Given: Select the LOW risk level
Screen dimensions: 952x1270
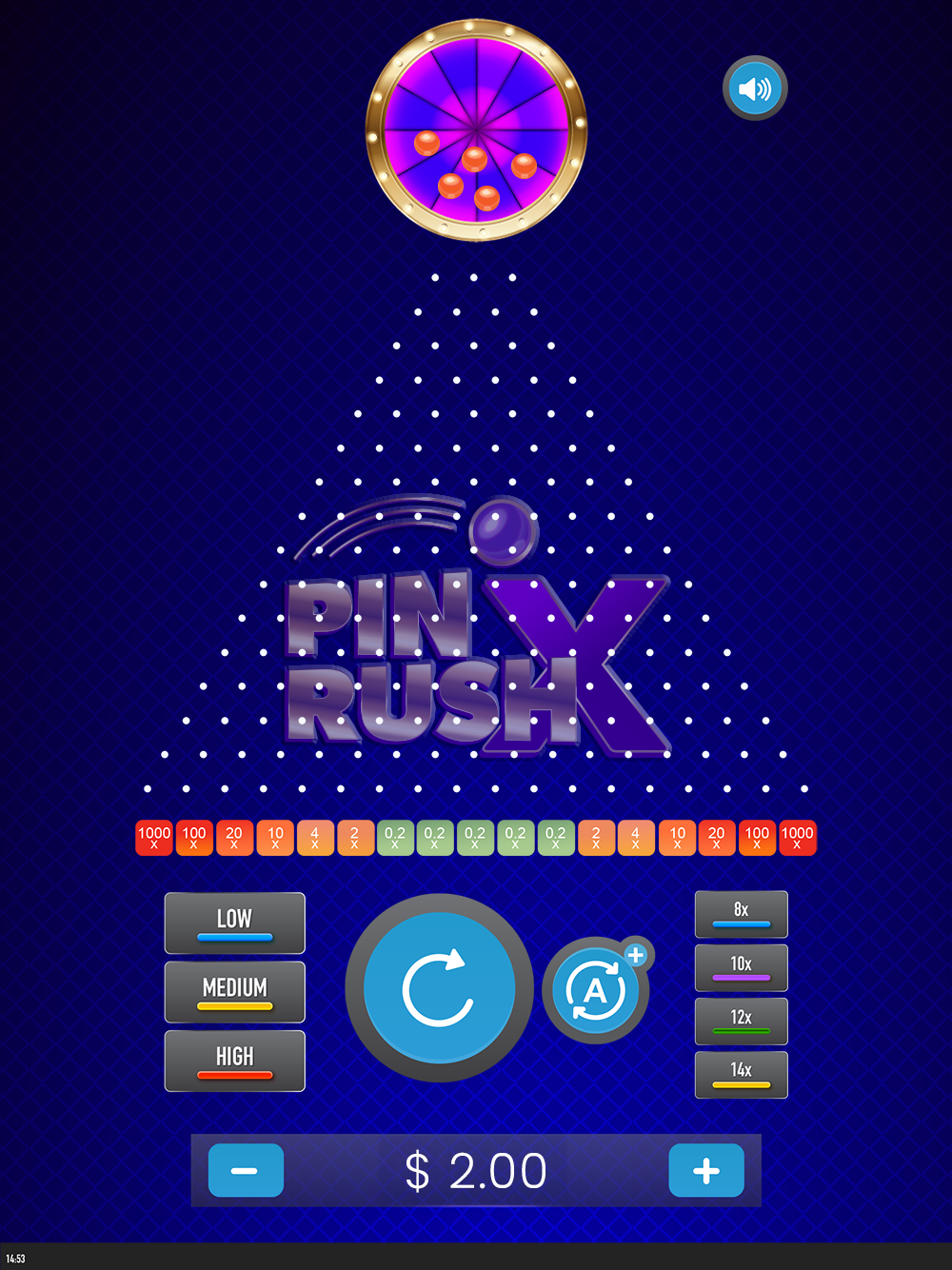Looking at the screenshot, I should [234, 923].
